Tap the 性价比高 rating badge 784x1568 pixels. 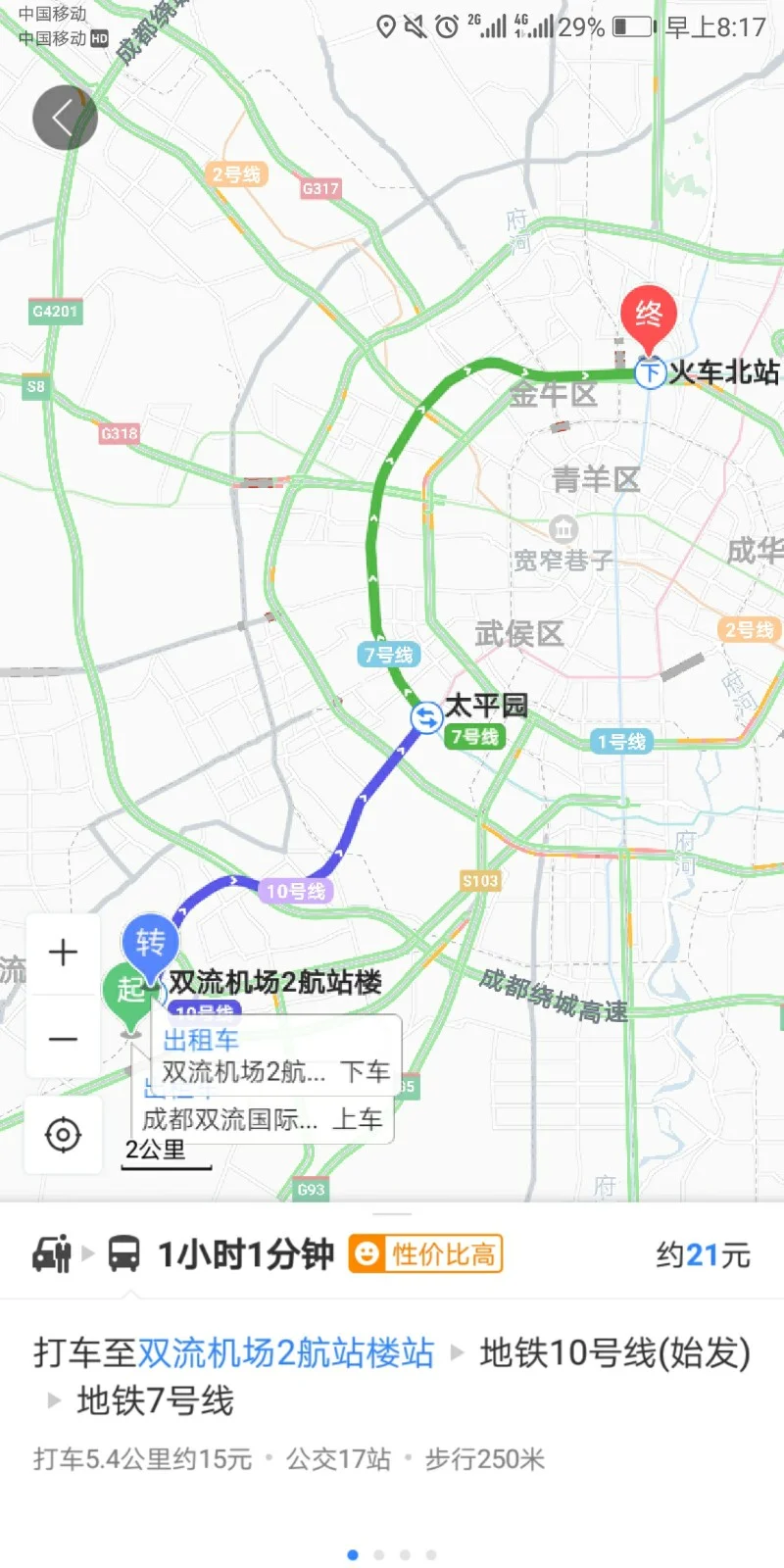426,1253
